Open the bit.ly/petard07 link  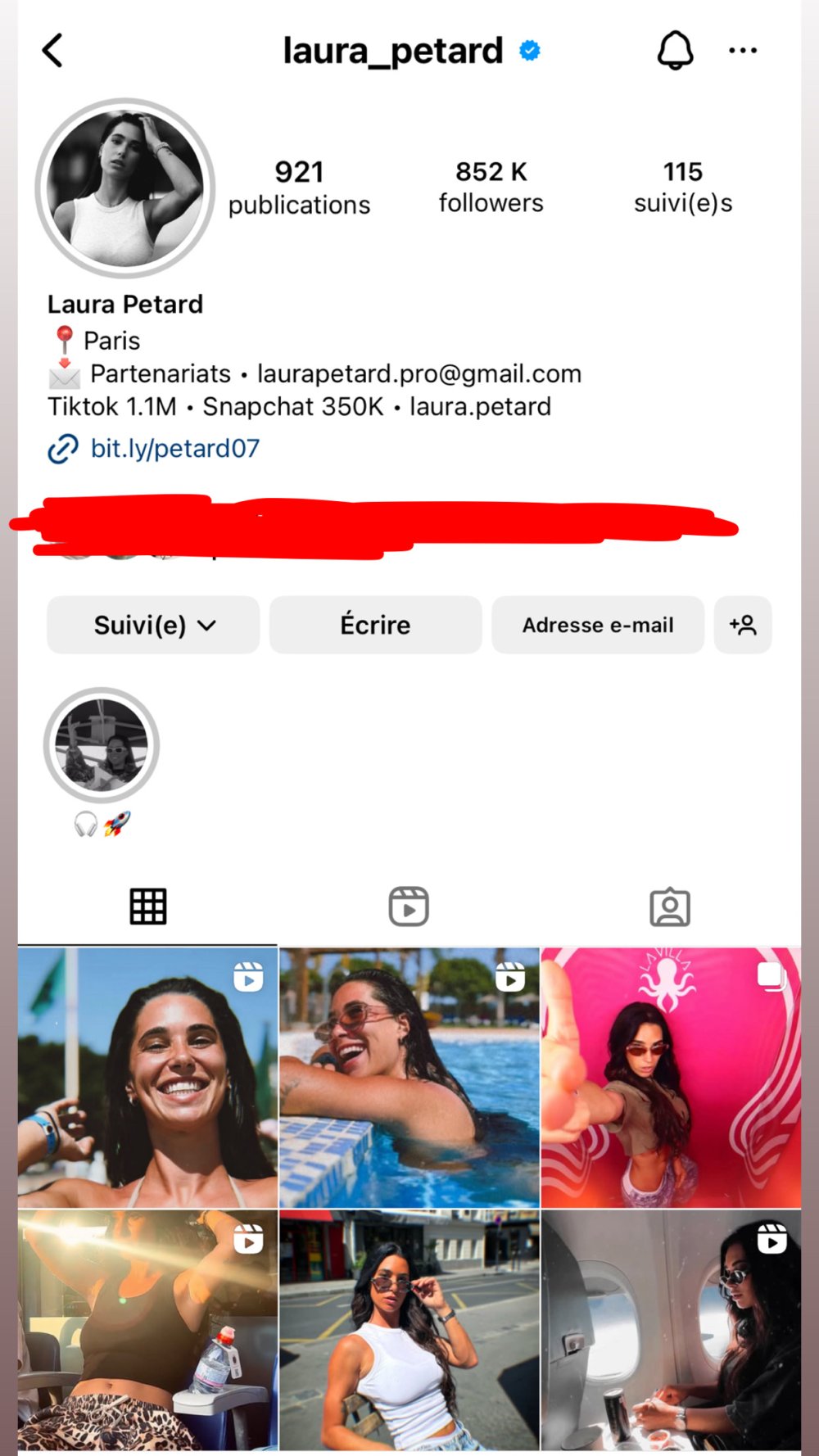[174, 449]
